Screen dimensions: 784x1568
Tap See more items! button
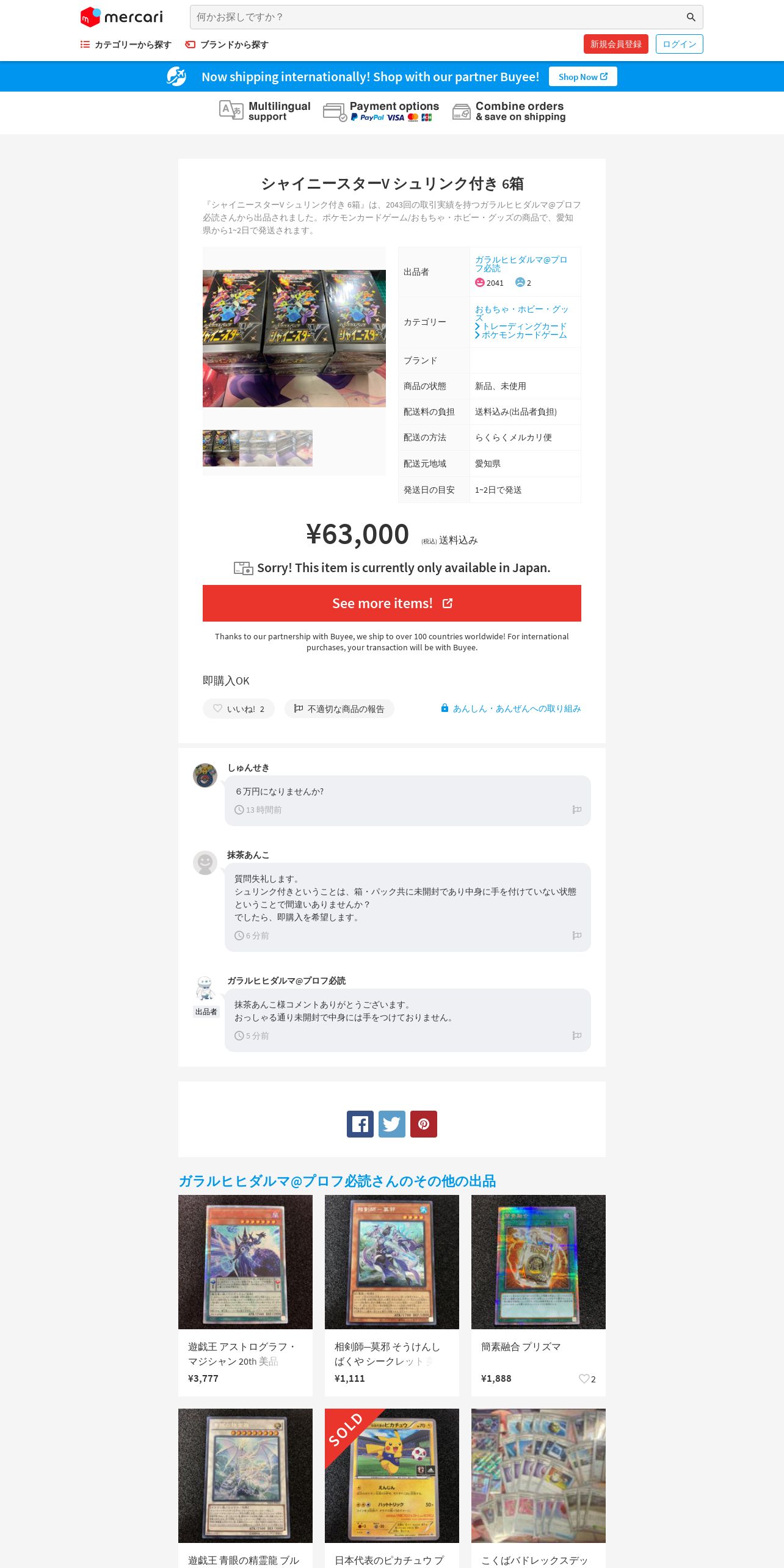392,603
